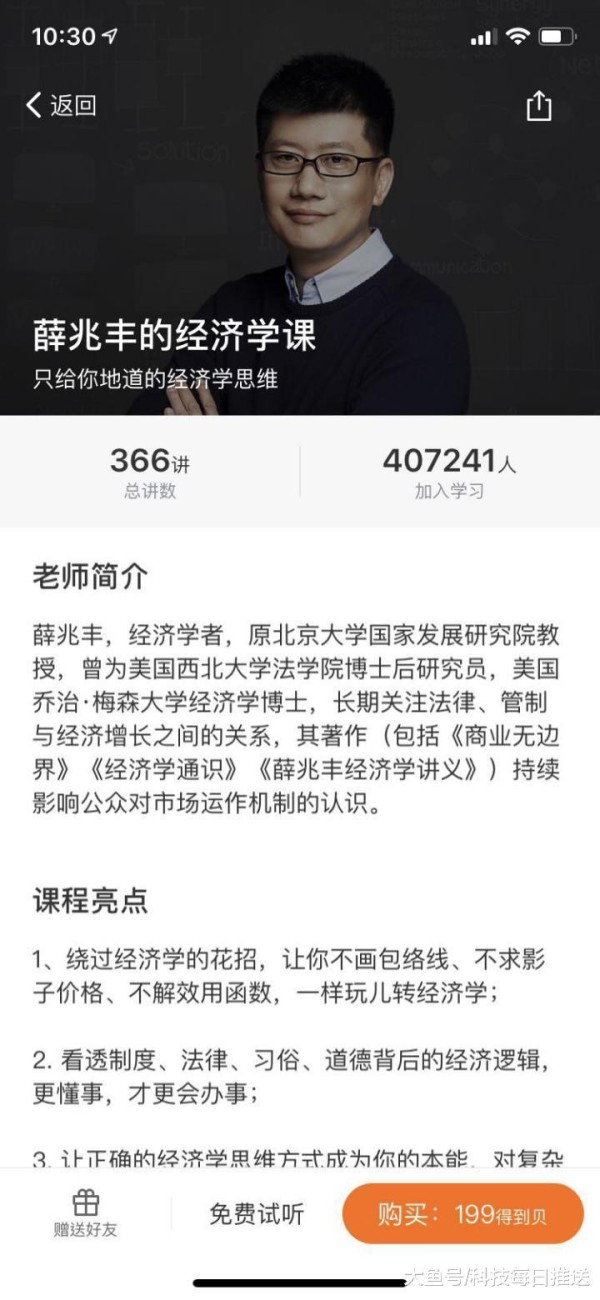Start the free trial 免费试听
600x1300 pixels.
(257, 1215)
